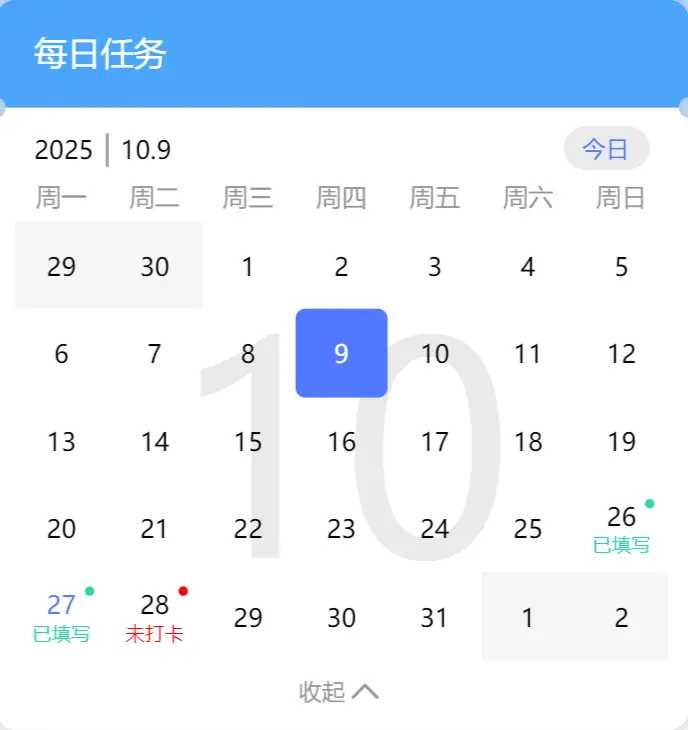Image resolution: width=688 pixels, height=730 pixels.
Task: Pick October 31 in the calendar
Action: (x=435, y=617)
